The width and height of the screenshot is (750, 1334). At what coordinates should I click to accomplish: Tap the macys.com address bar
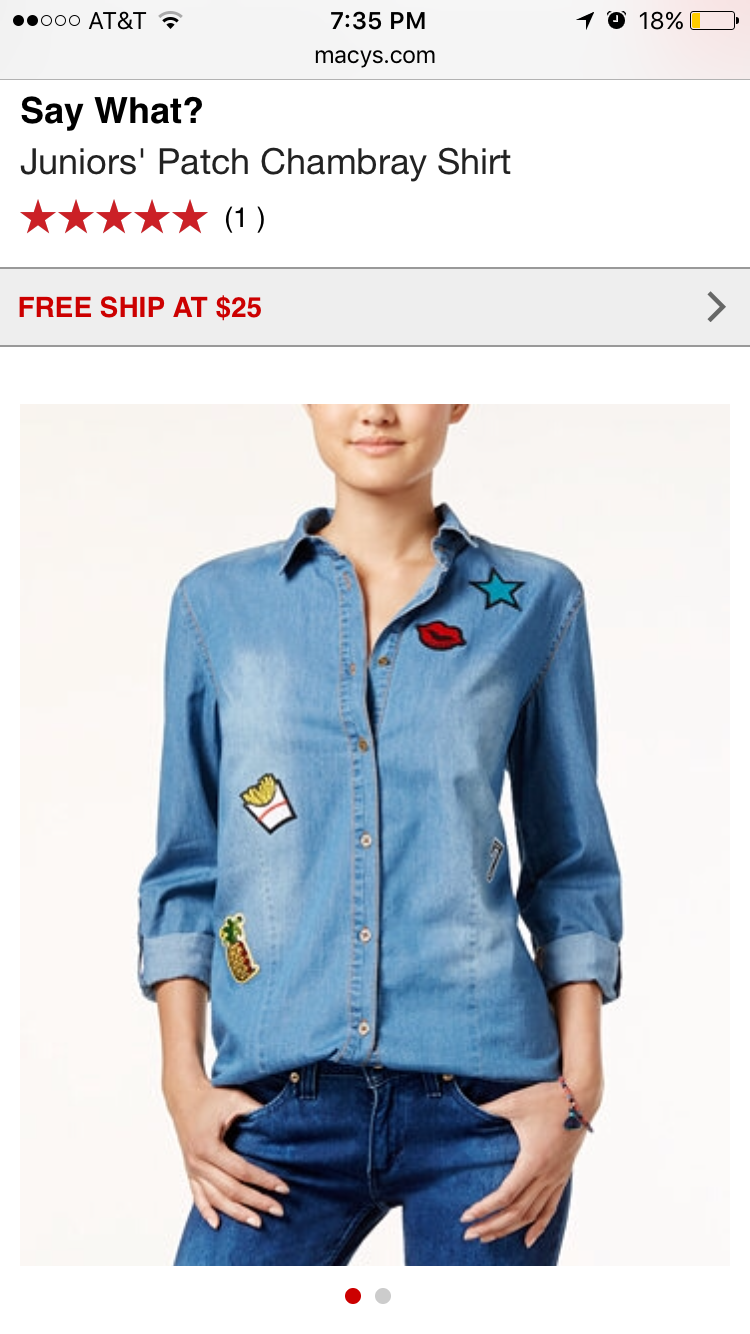point(375,55)
